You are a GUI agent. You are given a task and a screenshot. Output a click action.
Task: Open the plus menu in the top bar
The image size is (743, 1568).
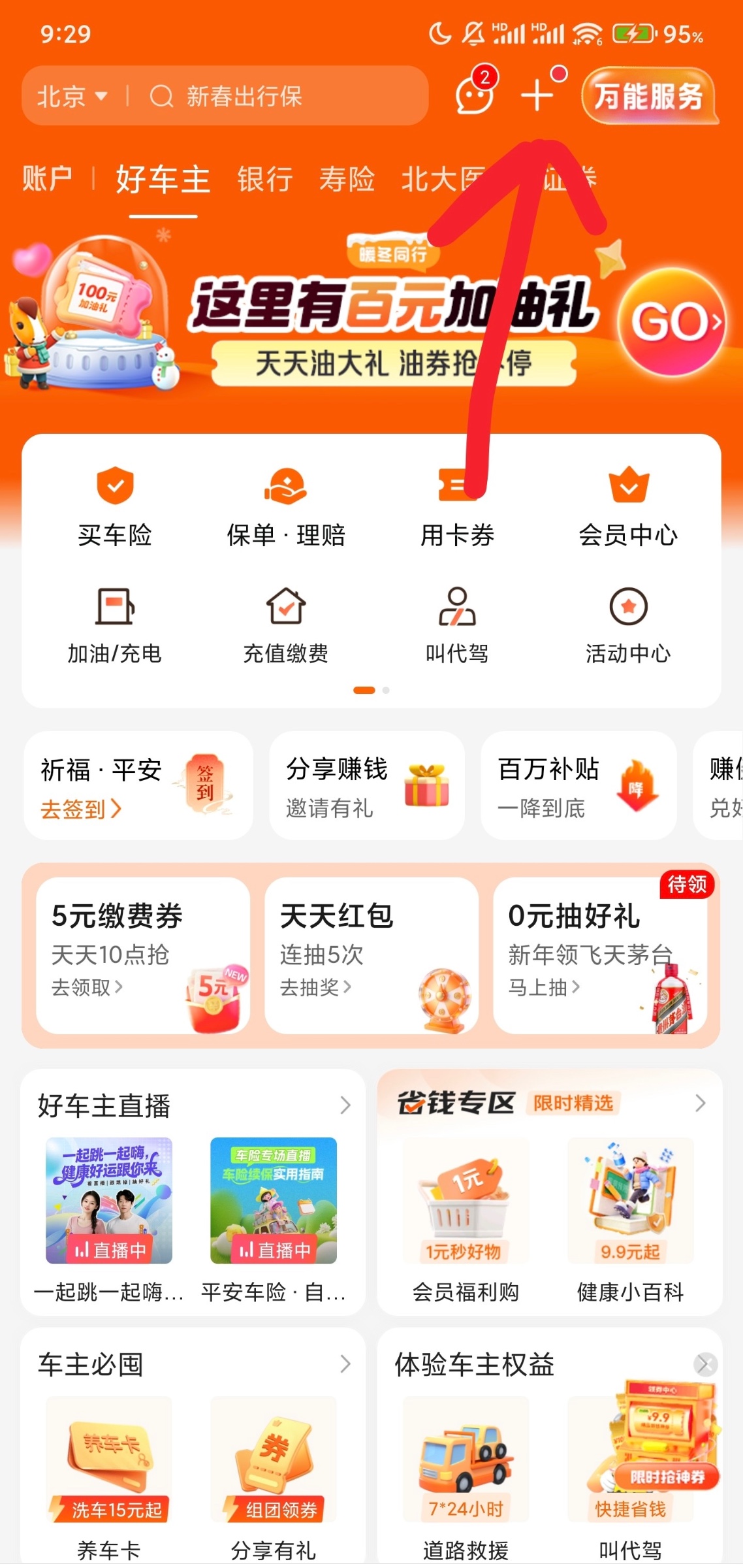point(537,95)
